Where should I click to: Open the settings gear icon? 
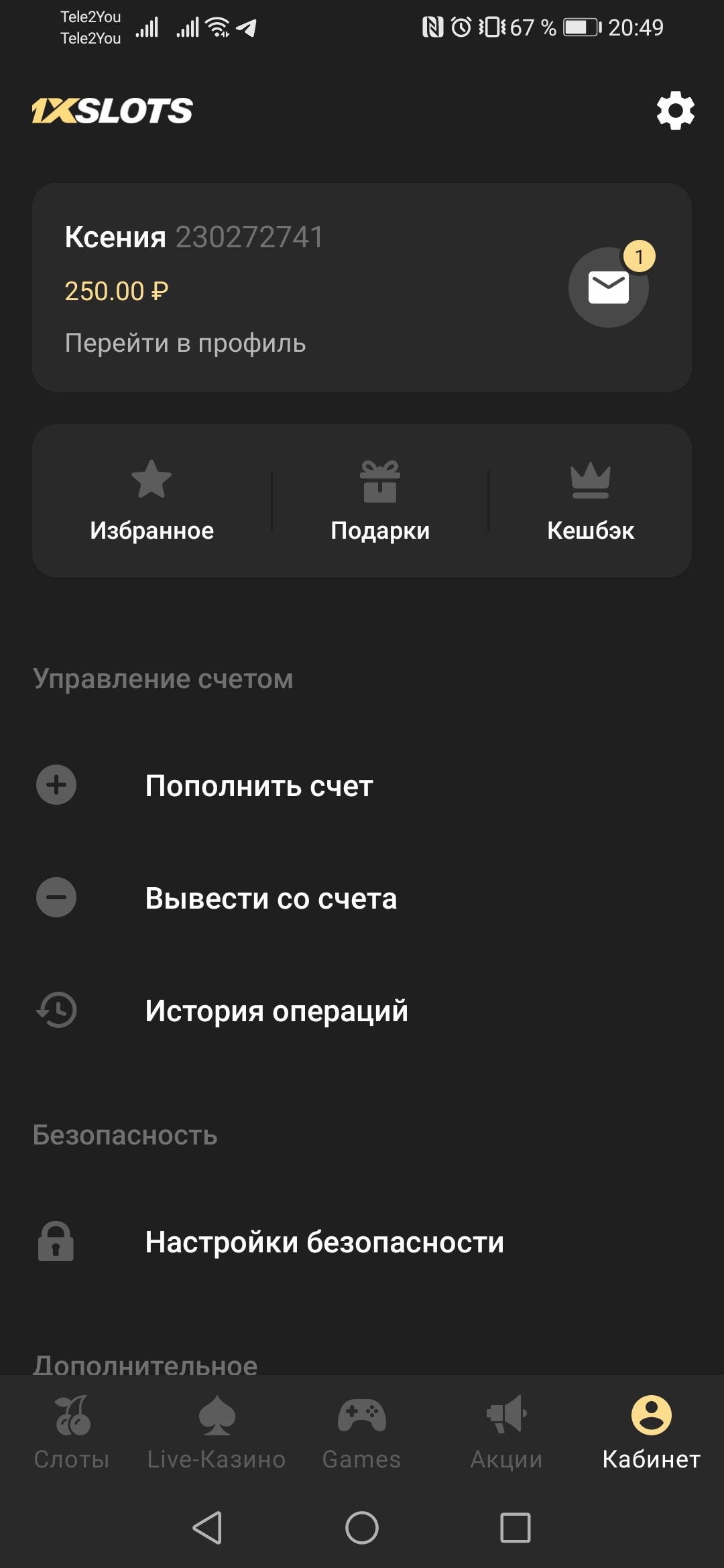675,111
